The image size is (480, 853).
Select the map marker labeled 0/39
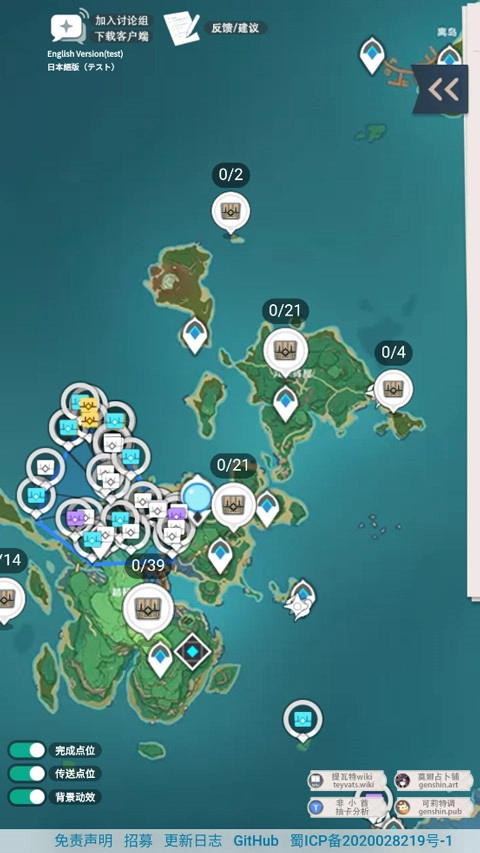tap(148, 609)
